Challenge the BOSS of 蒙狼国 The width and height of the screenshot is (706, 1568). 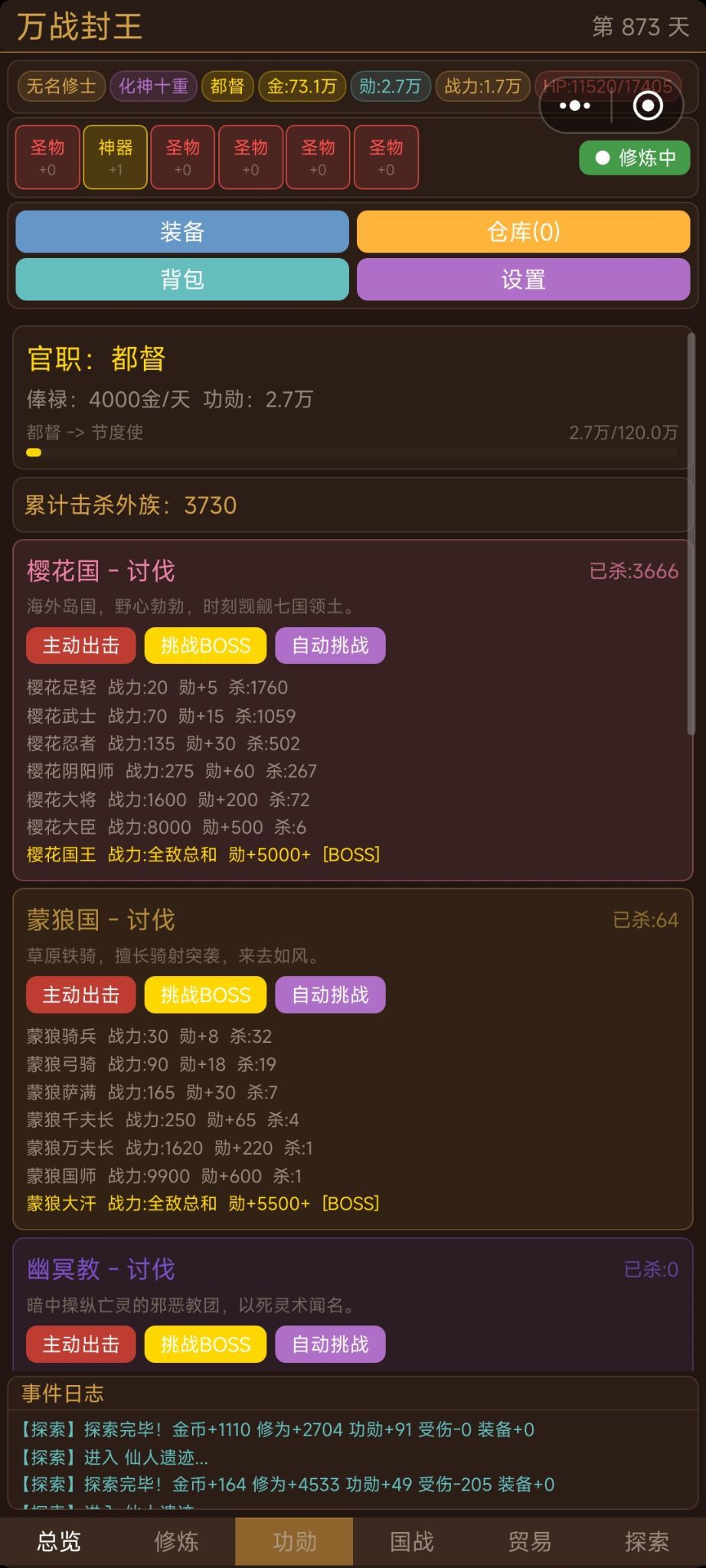(x=205, y=995)
